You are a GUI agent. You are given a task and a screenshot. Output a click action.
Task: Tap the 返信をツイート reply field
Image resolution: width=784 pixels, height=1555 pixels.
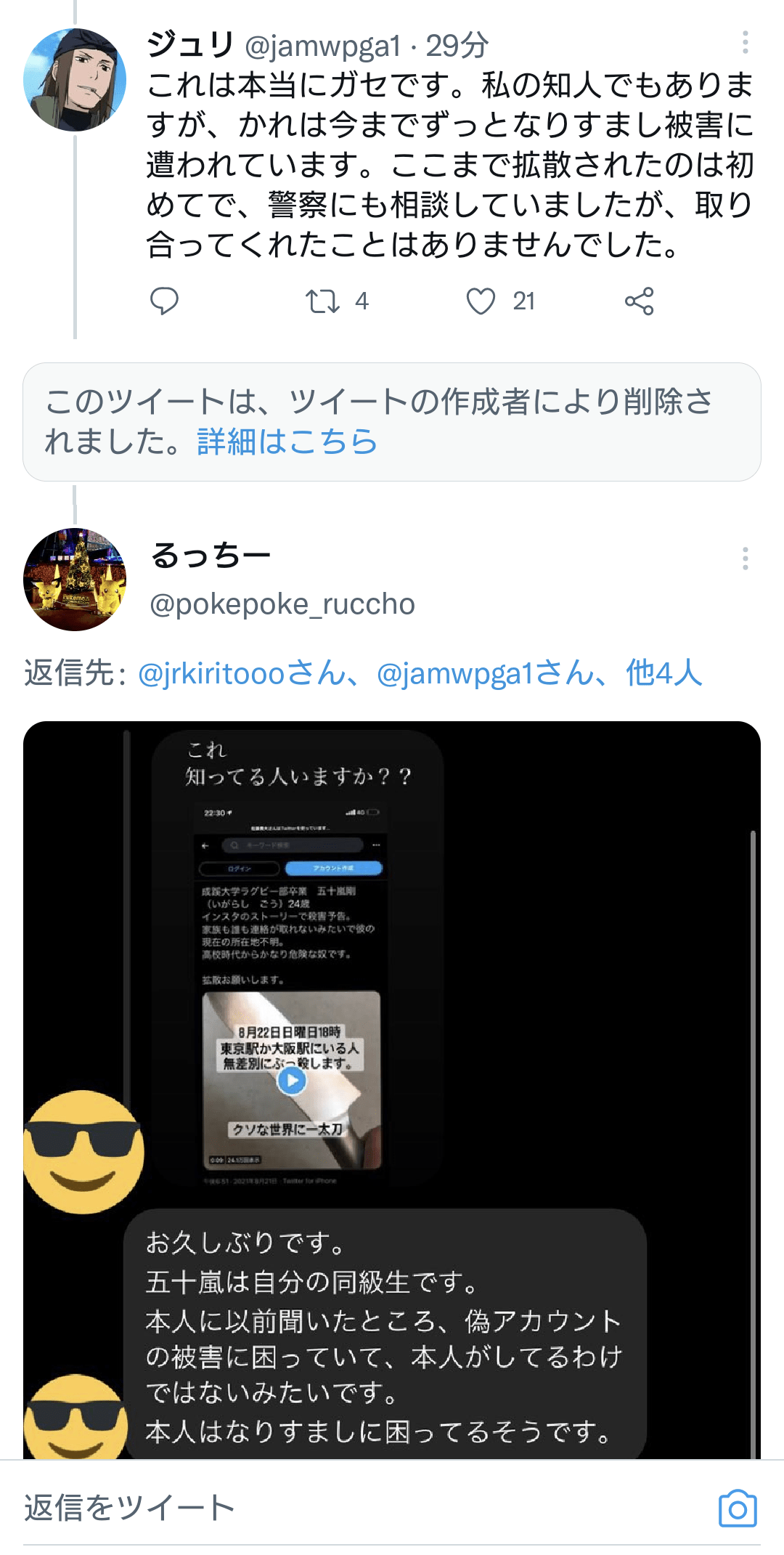290,1508
